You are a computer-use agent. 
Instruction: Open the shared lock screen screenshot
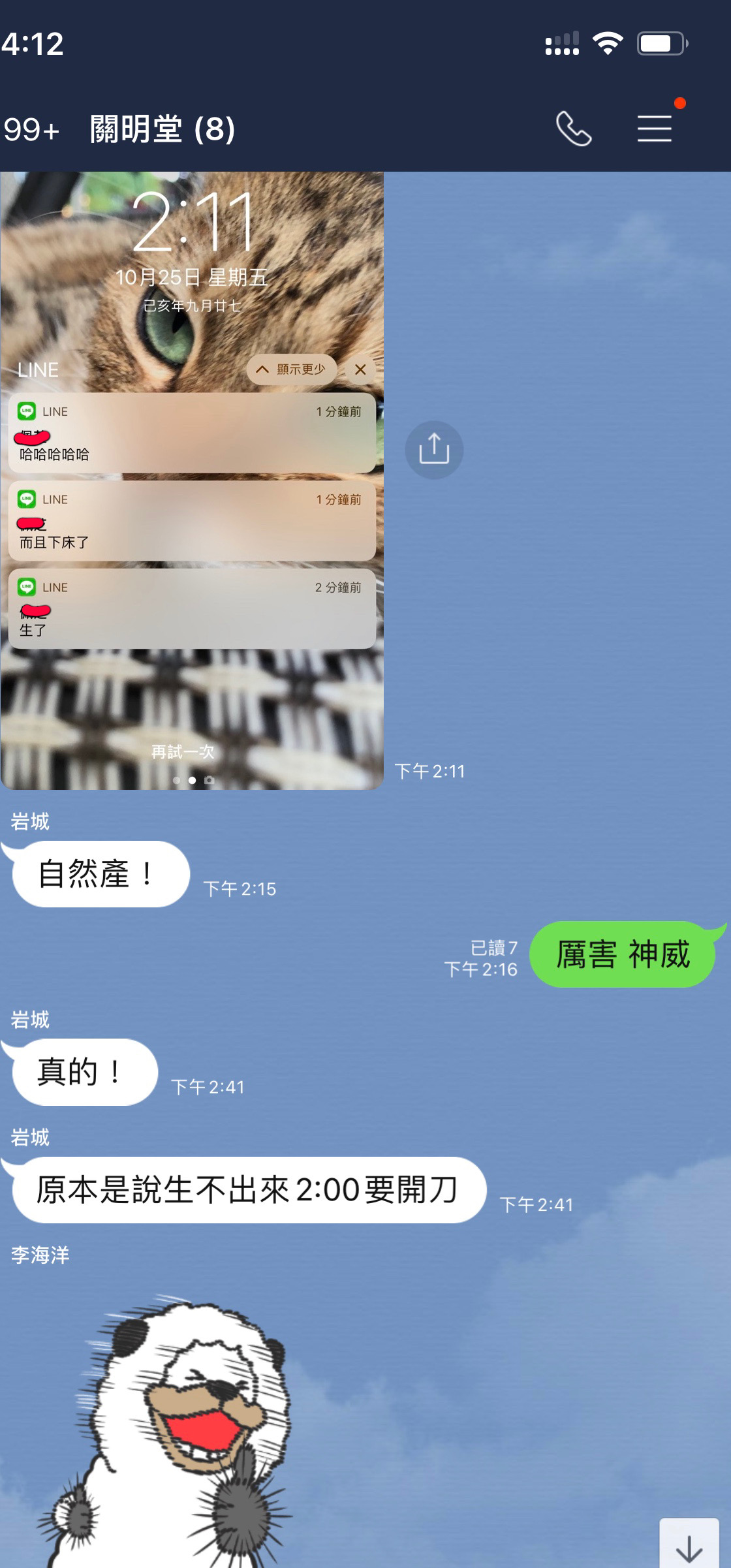(192, 480)
